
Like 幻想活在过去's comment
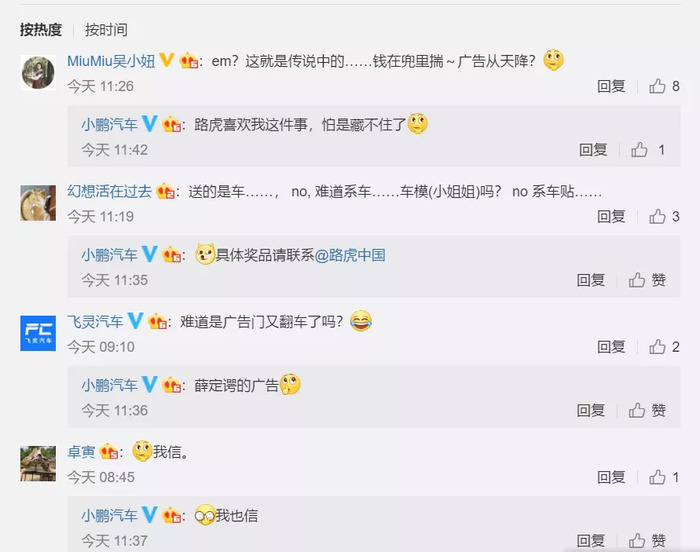(658, 217)
